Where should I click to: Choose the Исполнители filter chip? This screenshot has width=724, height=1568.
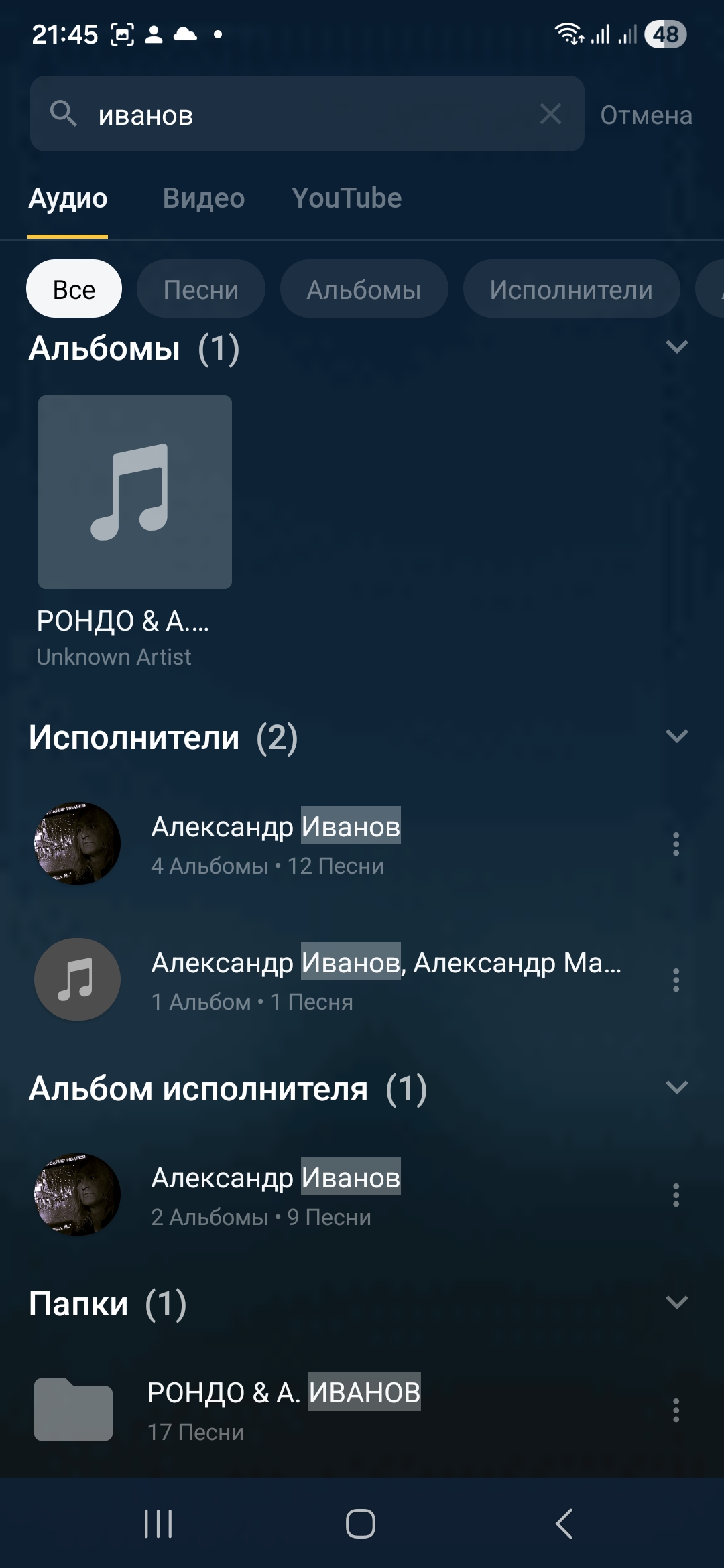pos(571,289)
